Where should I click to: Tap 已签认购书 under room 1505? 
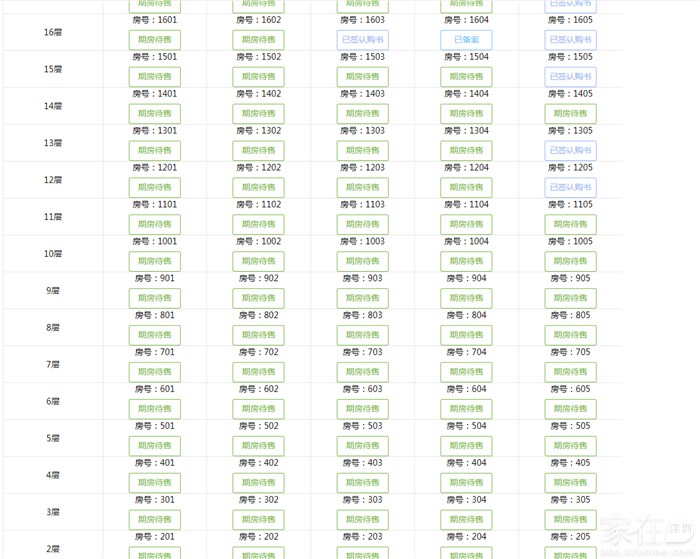tap(570, 77)
